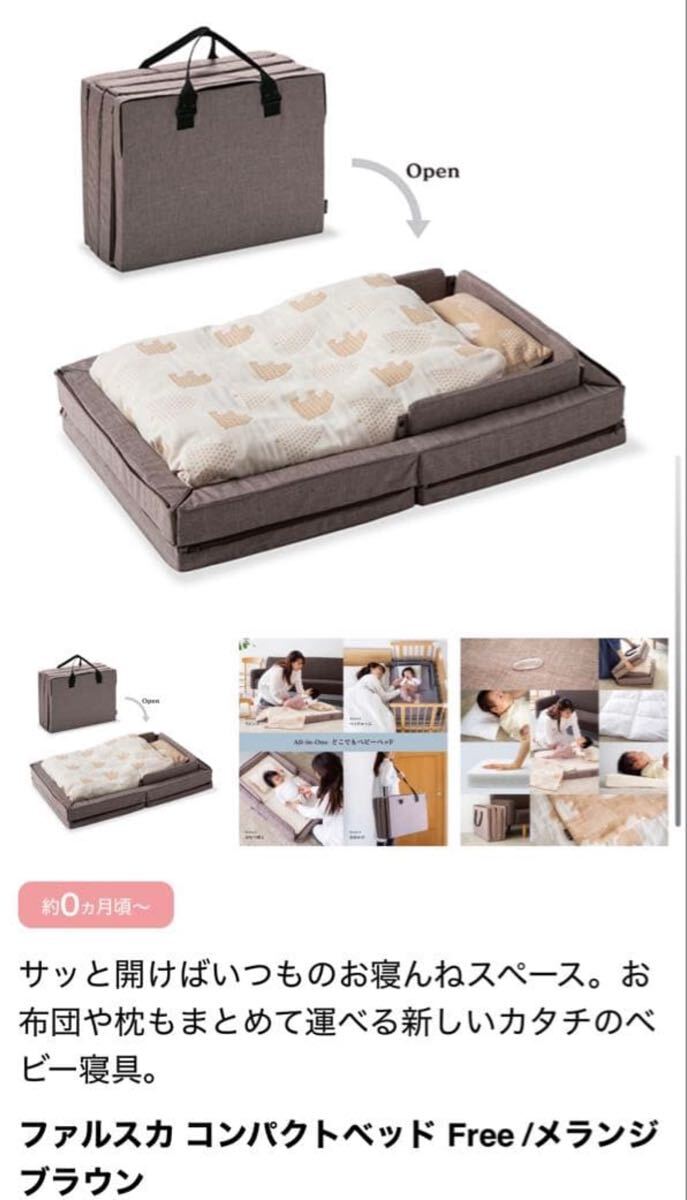687x1200 pixels.
Task: Select the third thumbnail with fabric detail collage
Action: (x=564, y=741)
